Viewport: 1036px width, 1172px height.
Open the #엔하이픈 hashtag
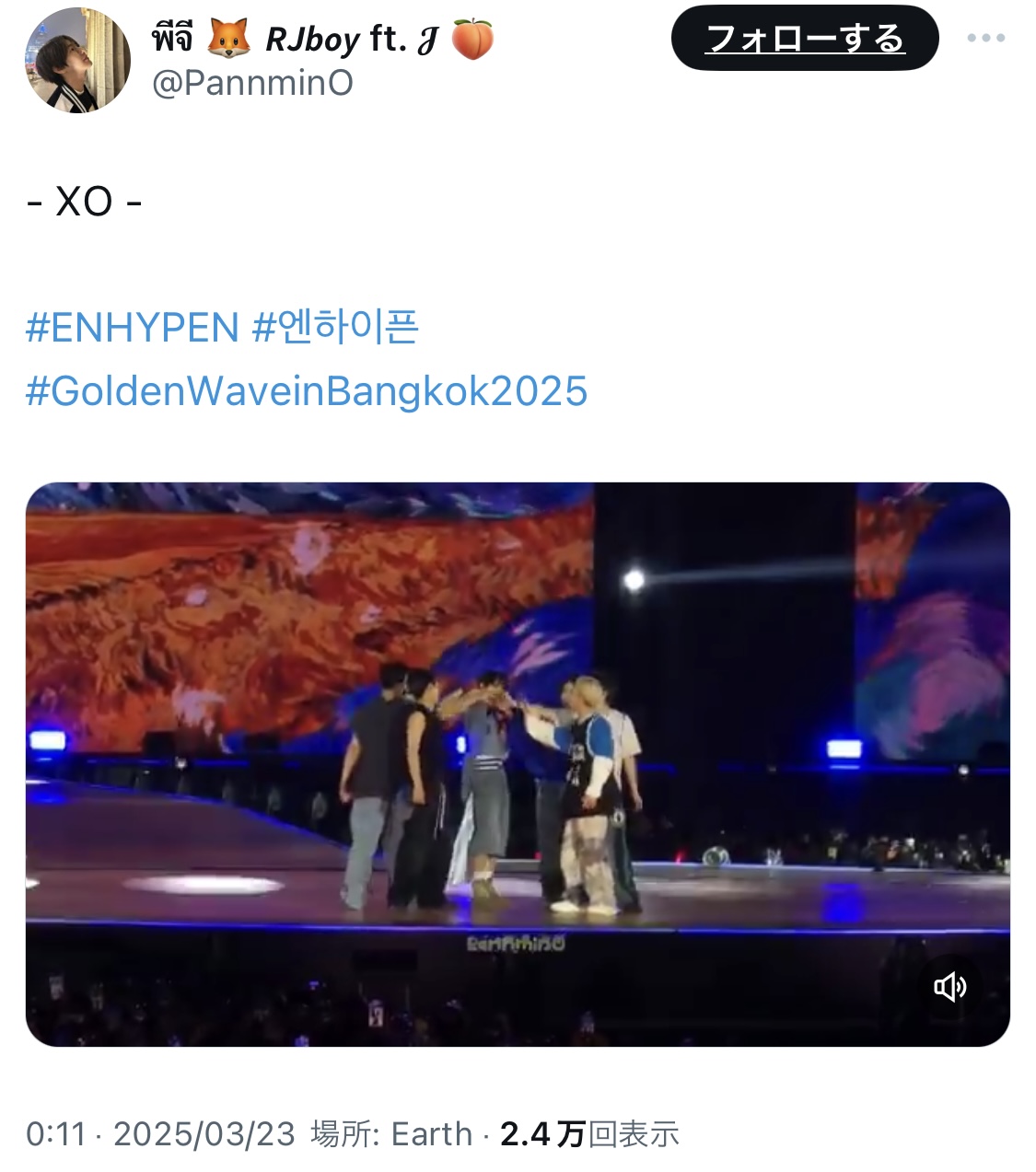pyautogui.click(x=335, y=328)
